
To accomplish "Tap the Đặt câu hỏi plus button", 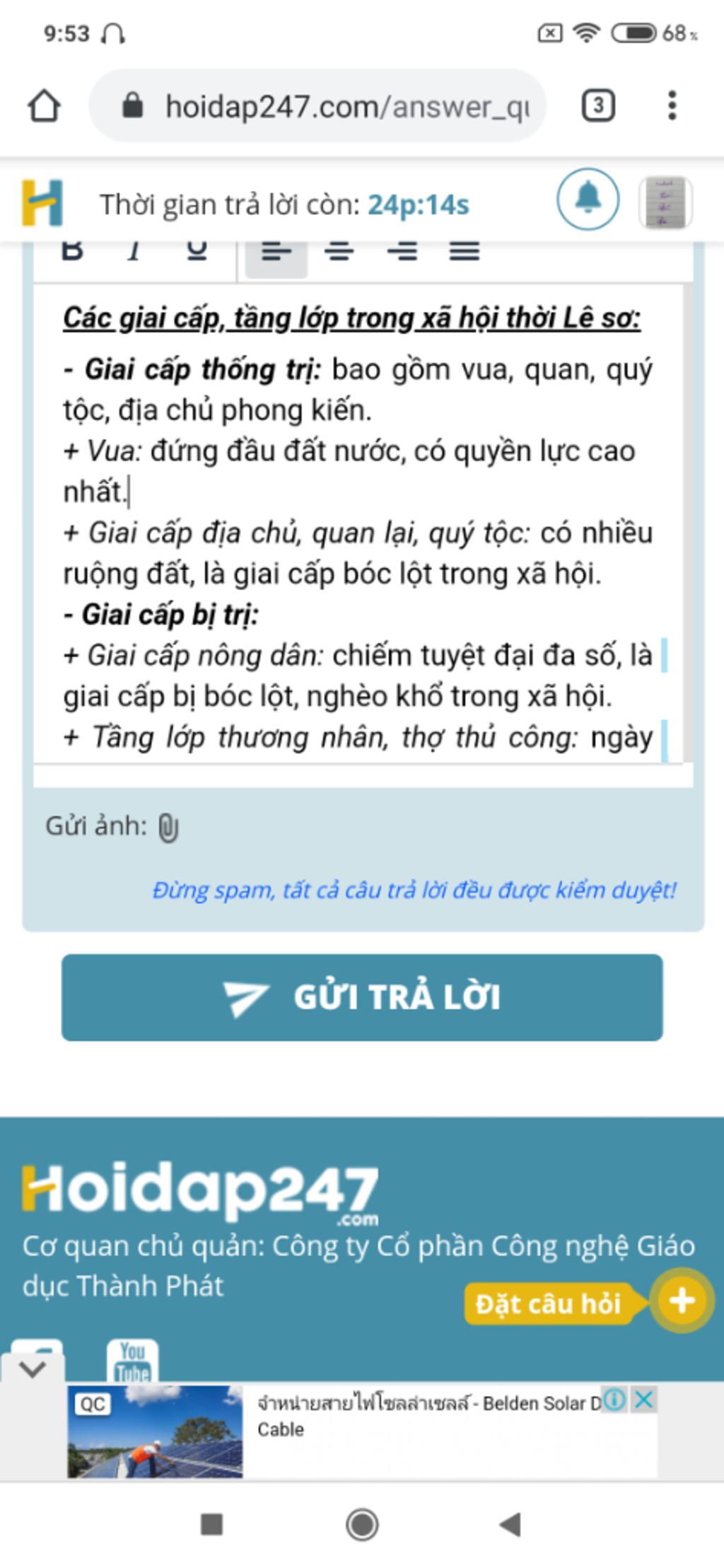I will click(x=682, y=1301).
